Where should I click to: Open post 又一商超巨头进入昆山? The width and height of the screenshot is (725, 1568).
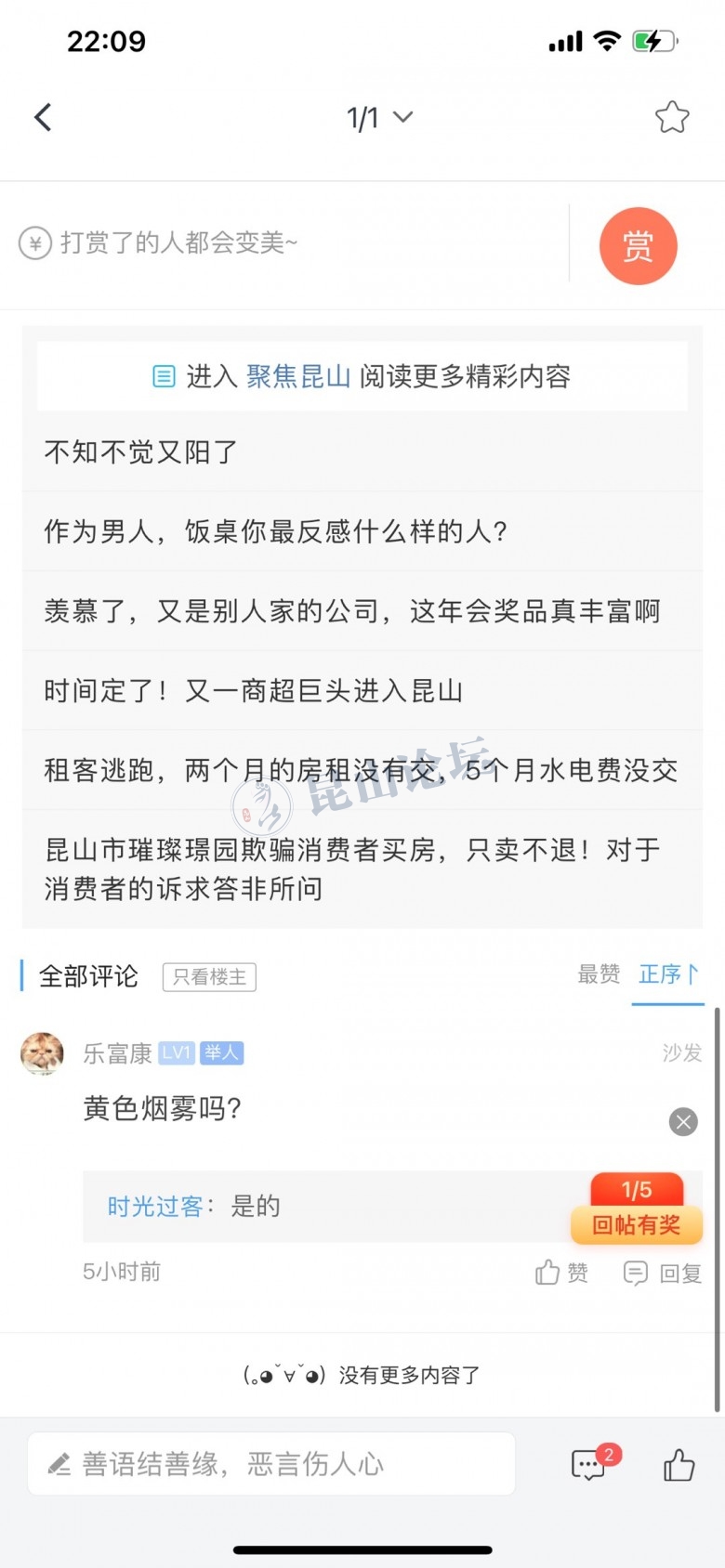click(253, 690)
